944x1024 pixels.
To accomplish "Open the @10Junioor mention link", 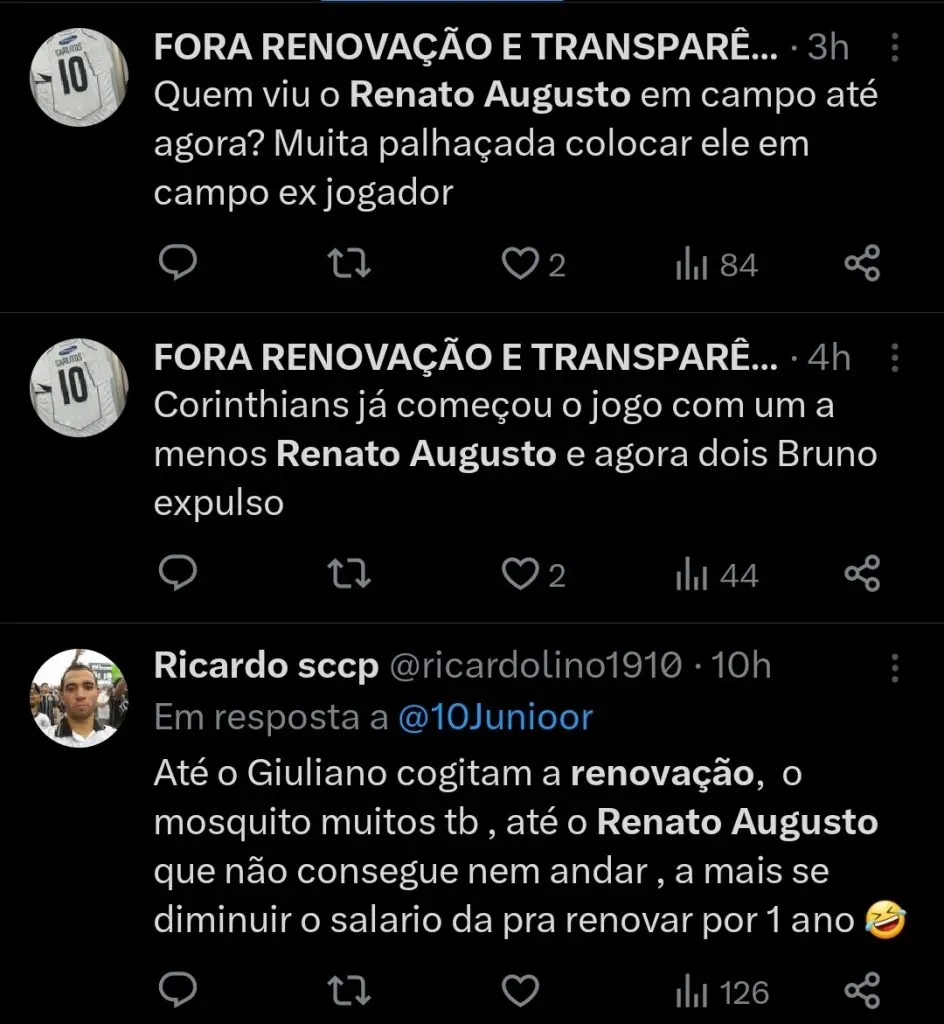I will (495, 717).
